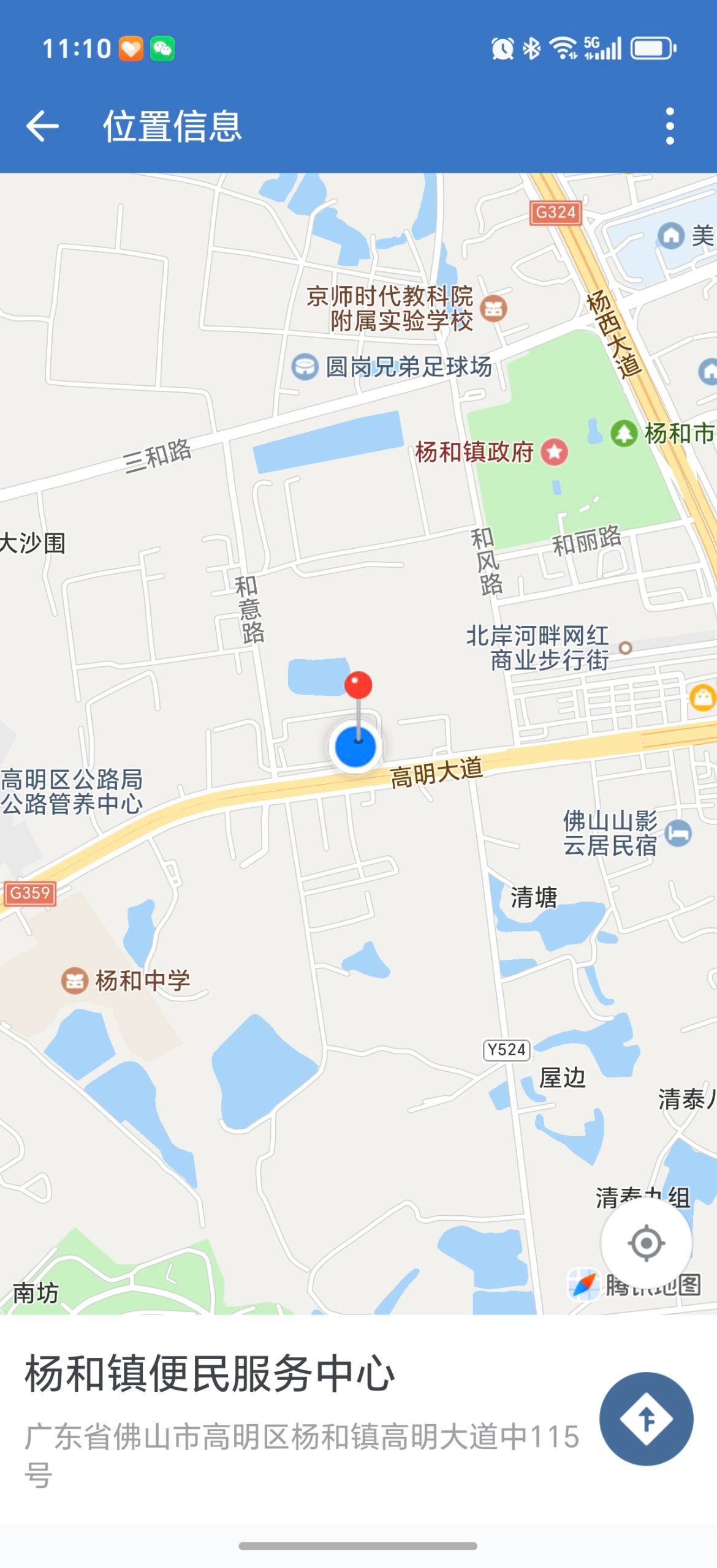717x1568 pixels.
Task: Open the three-dot overflow menu
Action: [x=670, y=126]
